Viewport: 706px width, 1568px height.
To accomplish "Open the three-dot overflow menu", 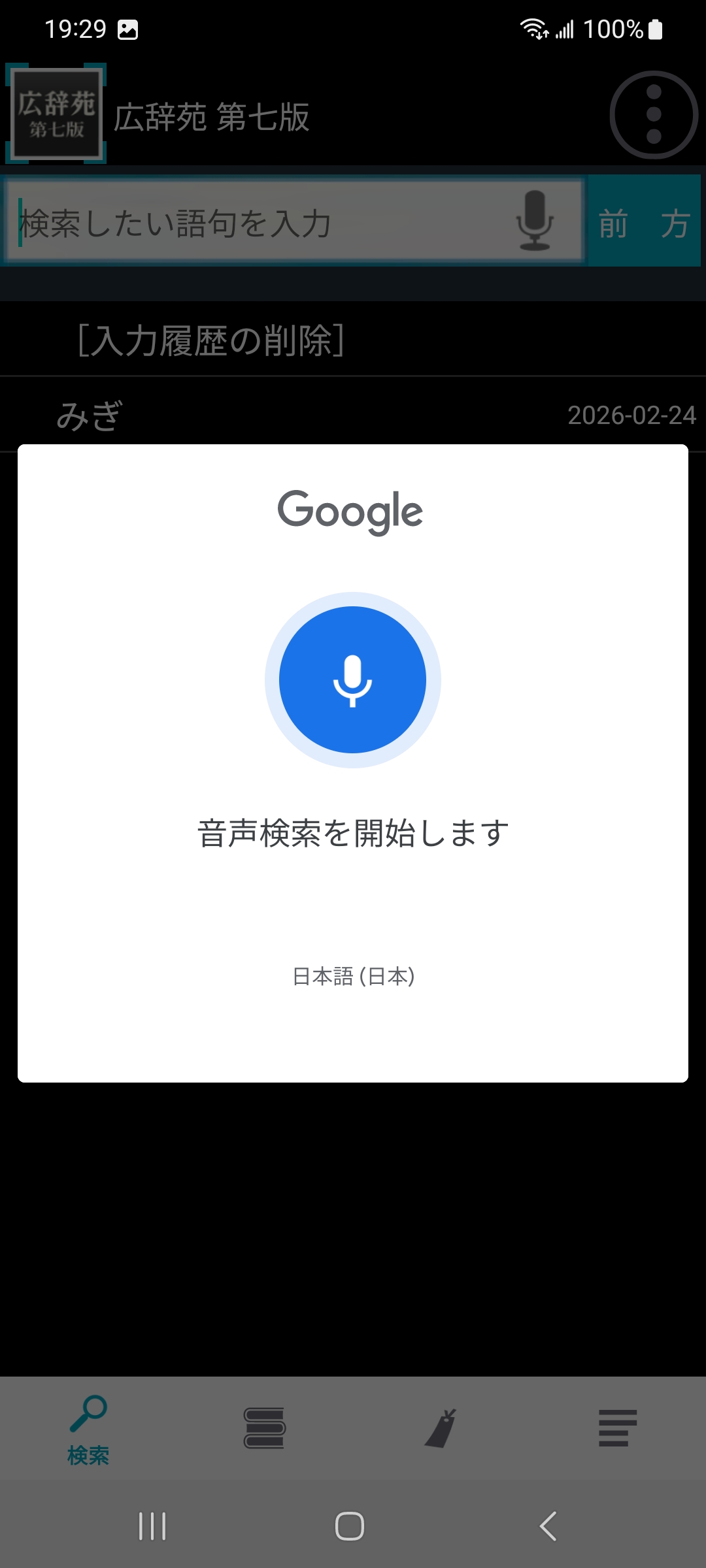I will (654, 115).
